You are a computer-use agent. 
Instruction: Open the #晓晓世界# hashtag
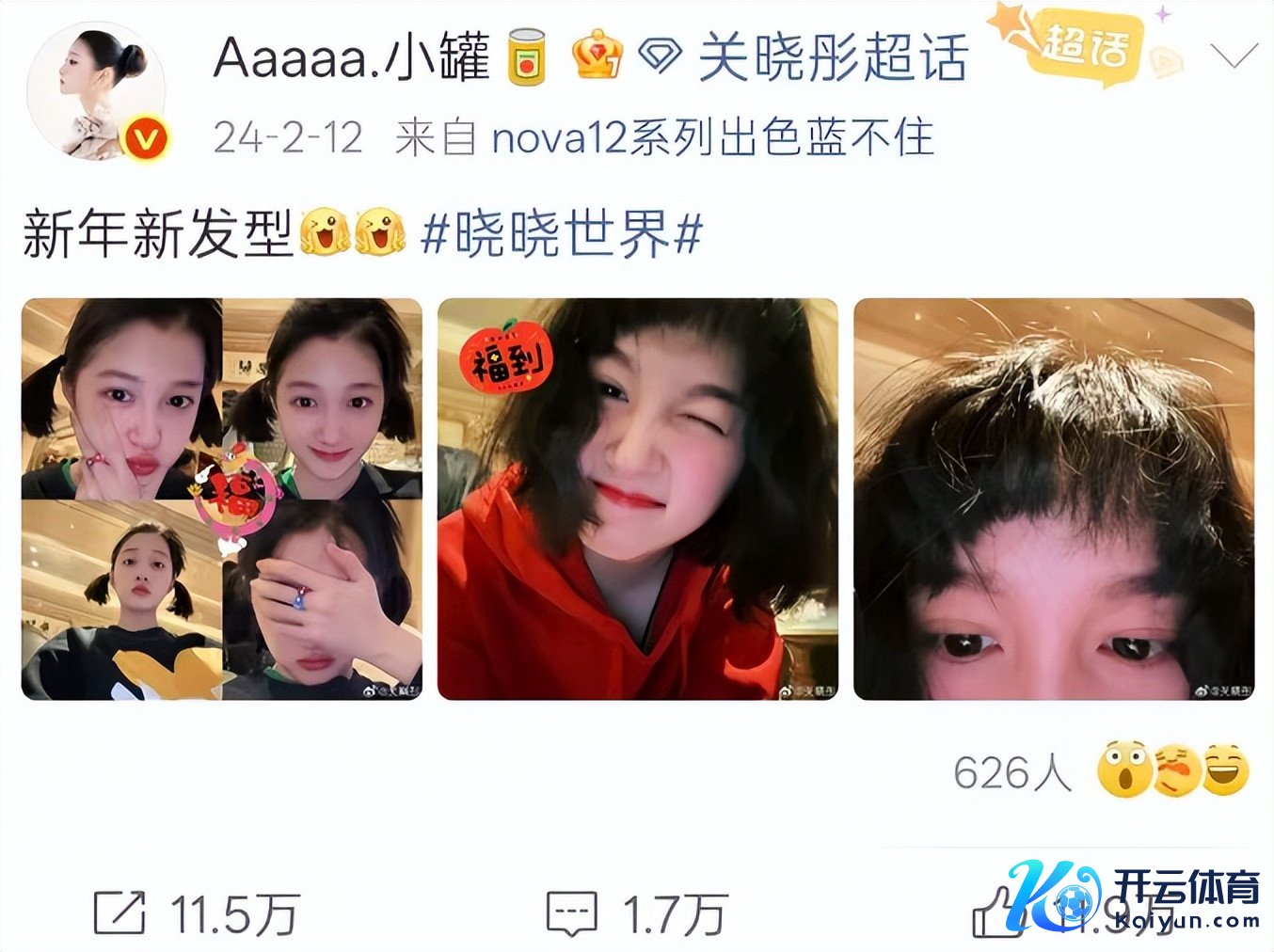coord(562,234)
